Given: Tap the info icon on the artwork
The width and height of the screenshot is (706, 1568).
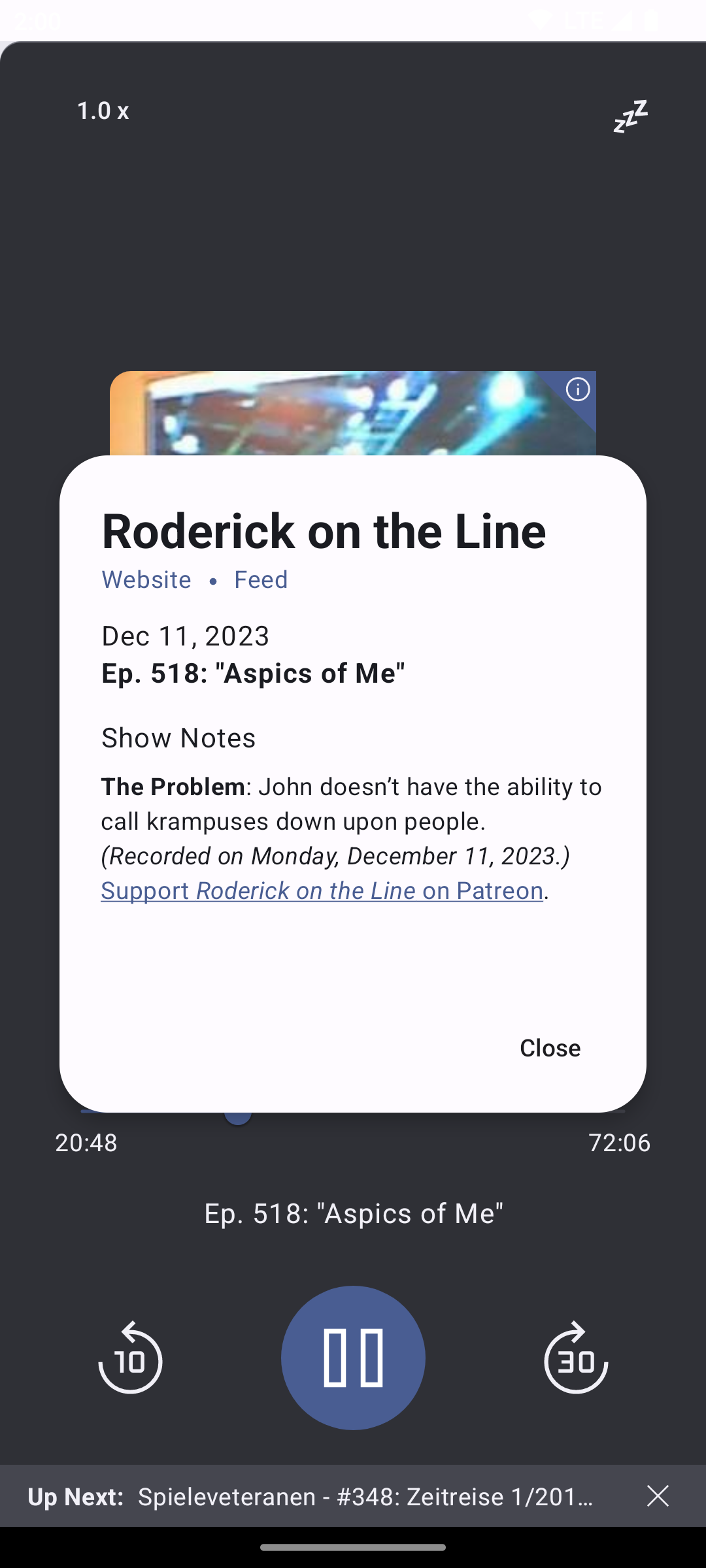Looking at the screenshot, I should pyautogui.click(x=578, y=389).
